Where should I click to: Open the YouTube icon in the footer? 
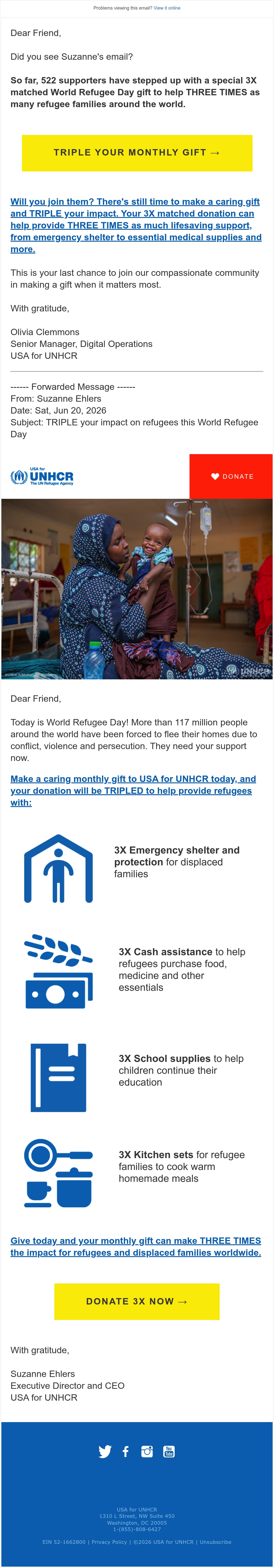click(x=169, y=1452)
